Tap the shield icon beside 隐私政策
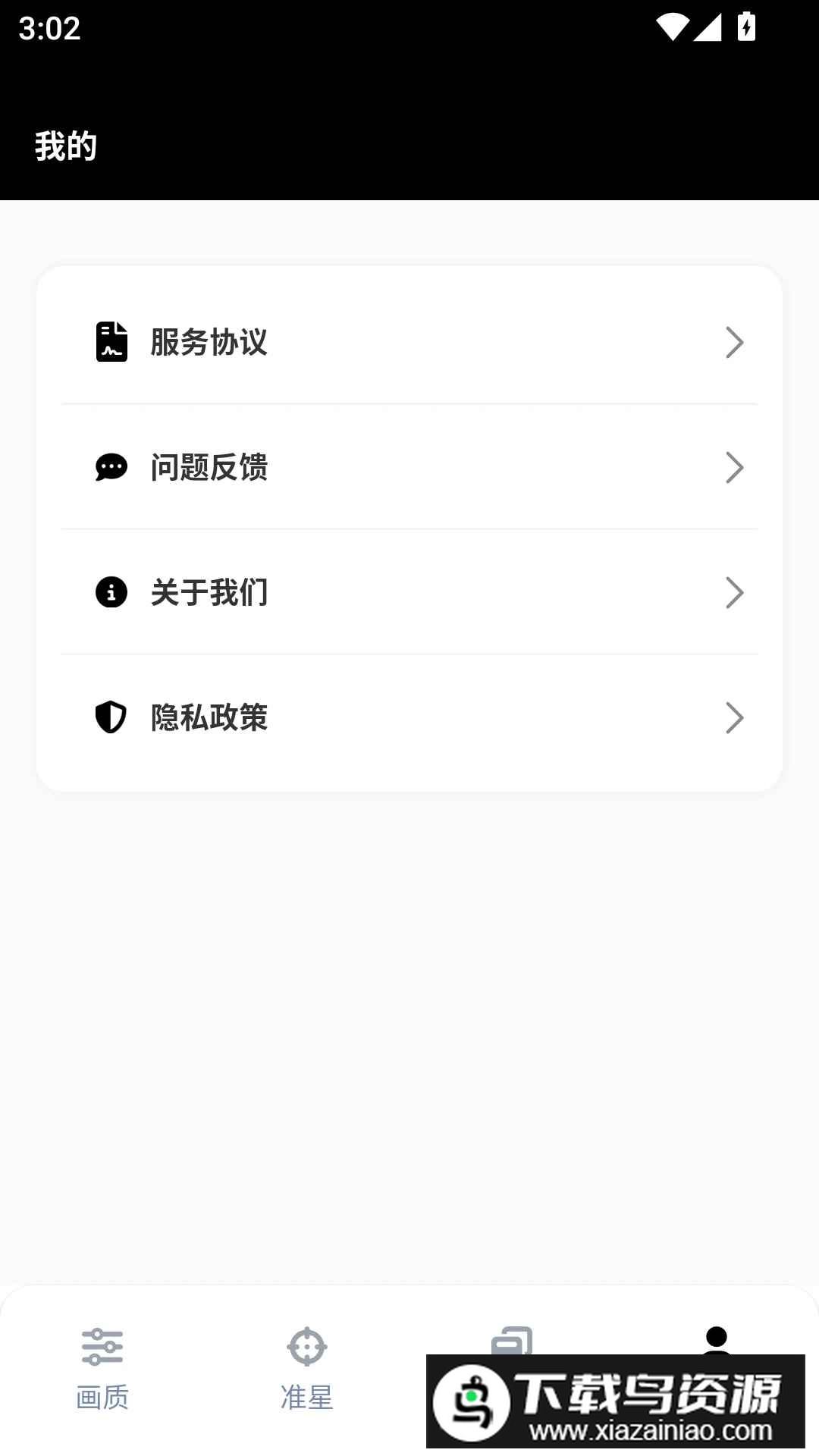Viewport: 819px width, 1456px height. click(111, 718)
